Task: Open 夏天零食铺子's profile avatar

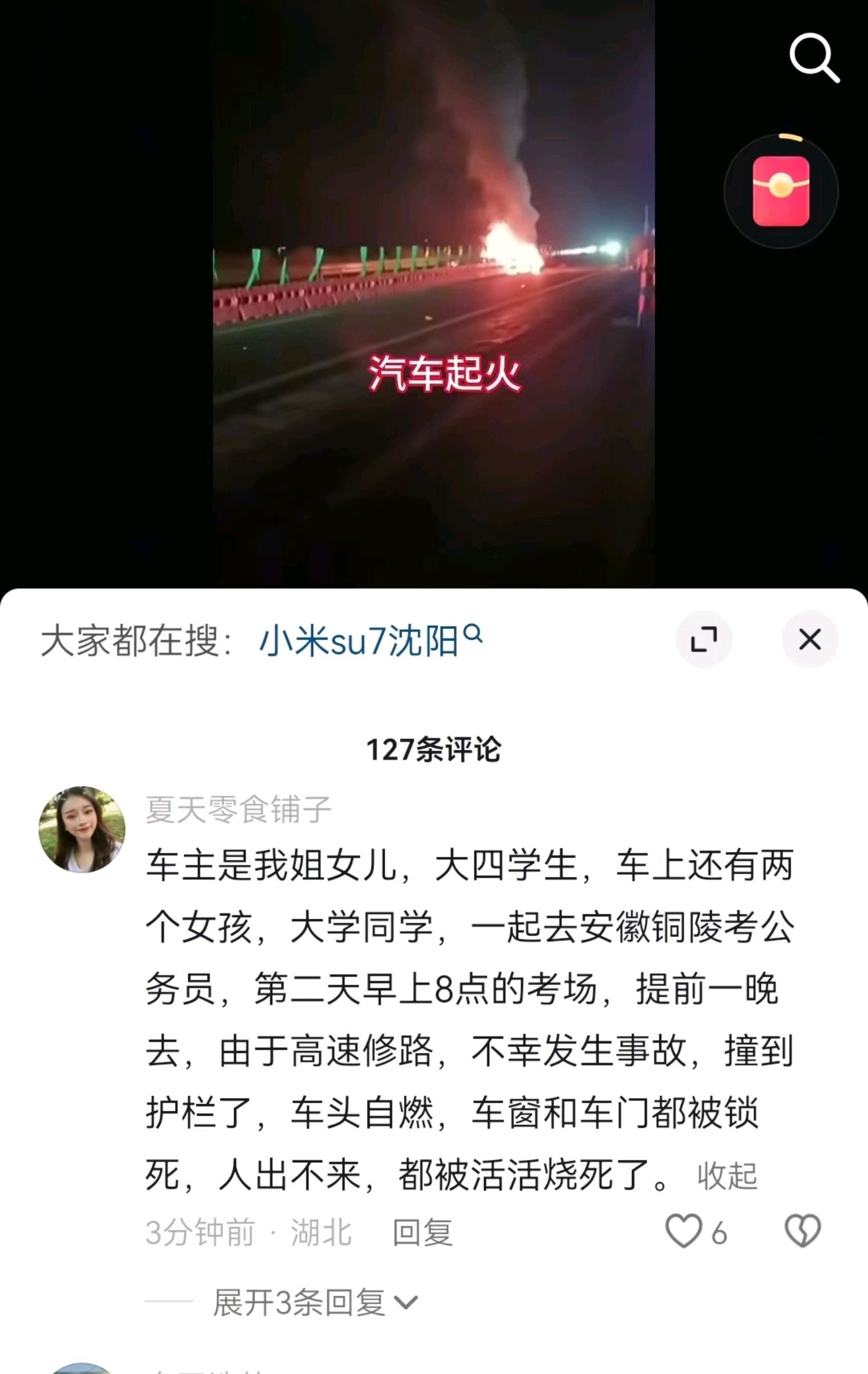Action: [x=82, y=830]
